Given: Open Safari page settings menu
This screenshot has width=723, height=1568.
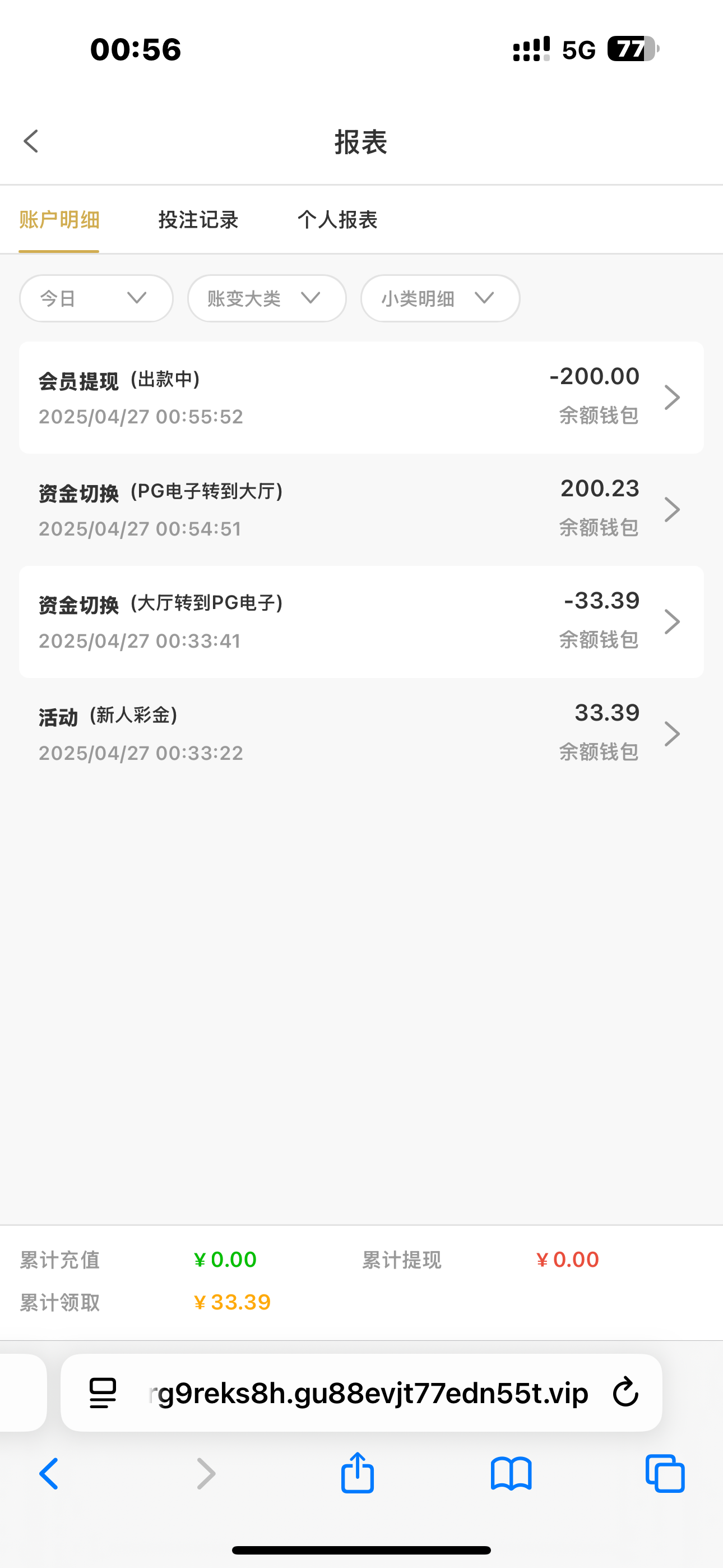Looking at the screenshot, I should click(x=103, y=1392).
